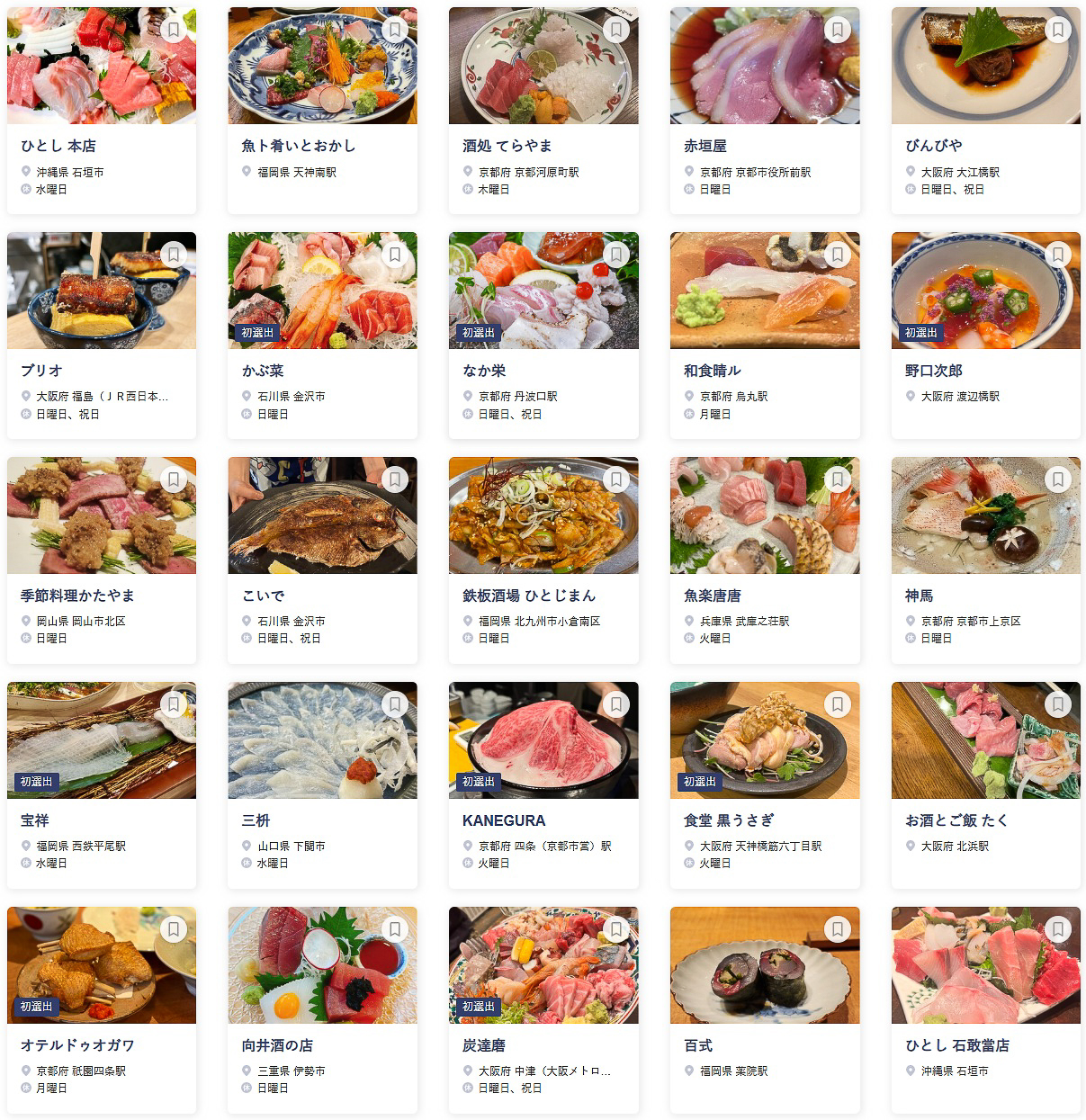The height and width of the screenshot is (1120, 1086).
Task: Toggle the bookmark on 宝祥 card
Action: 172,704
